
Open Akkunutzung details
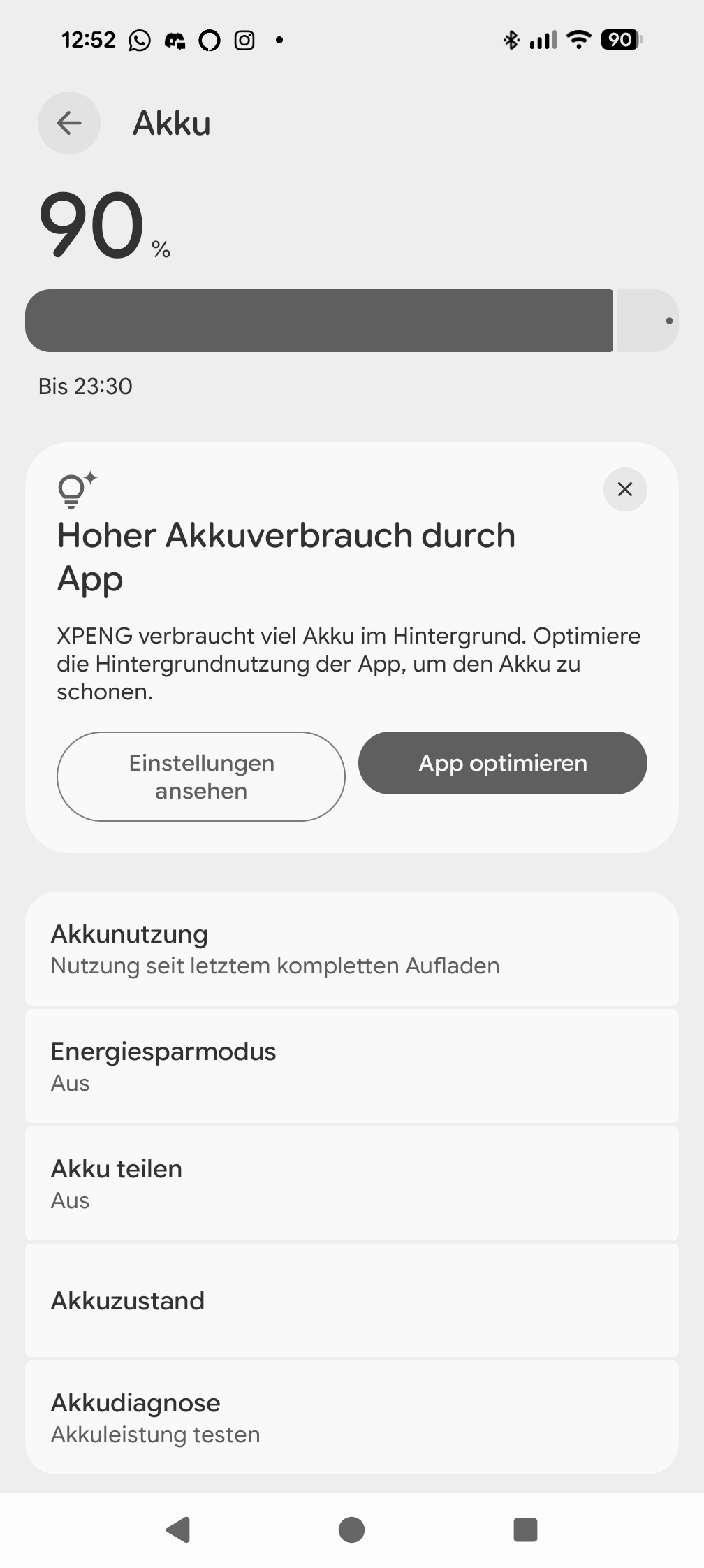(x=352, y=949)
